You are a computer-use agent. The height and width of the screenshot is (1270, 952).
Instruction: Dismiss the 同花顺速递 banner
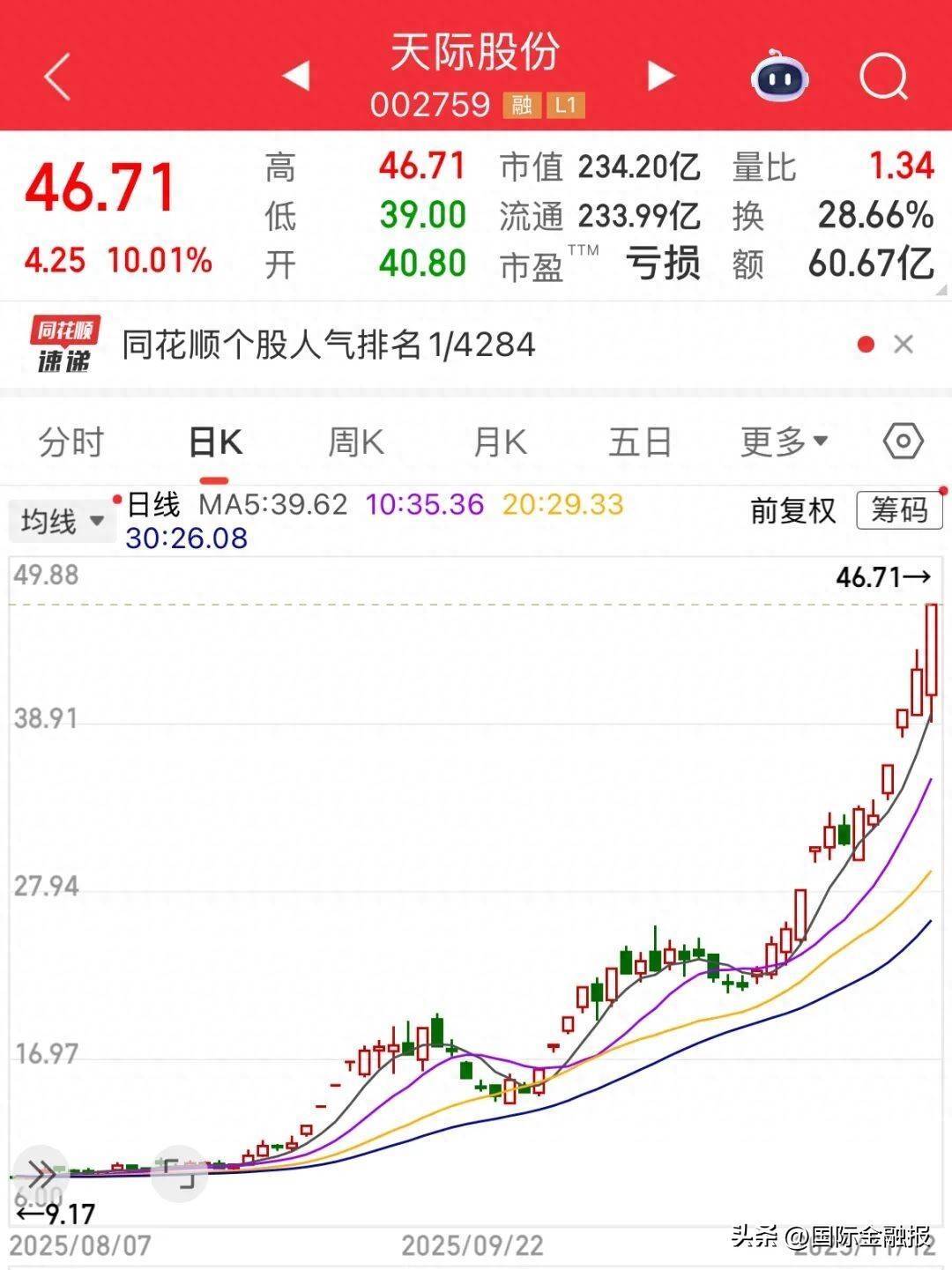(904, 345)
